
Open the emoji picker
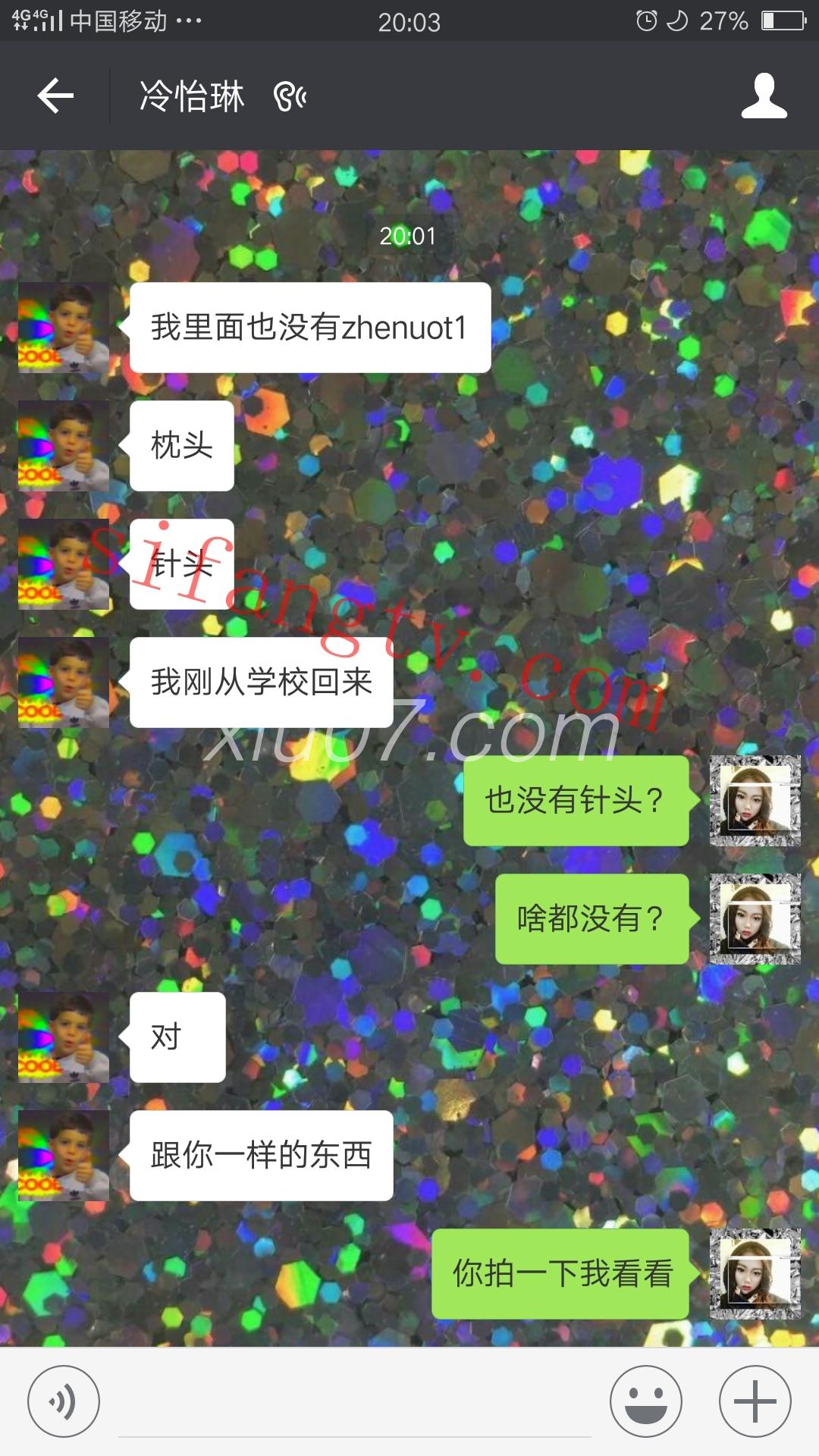tap(646, 1401)
